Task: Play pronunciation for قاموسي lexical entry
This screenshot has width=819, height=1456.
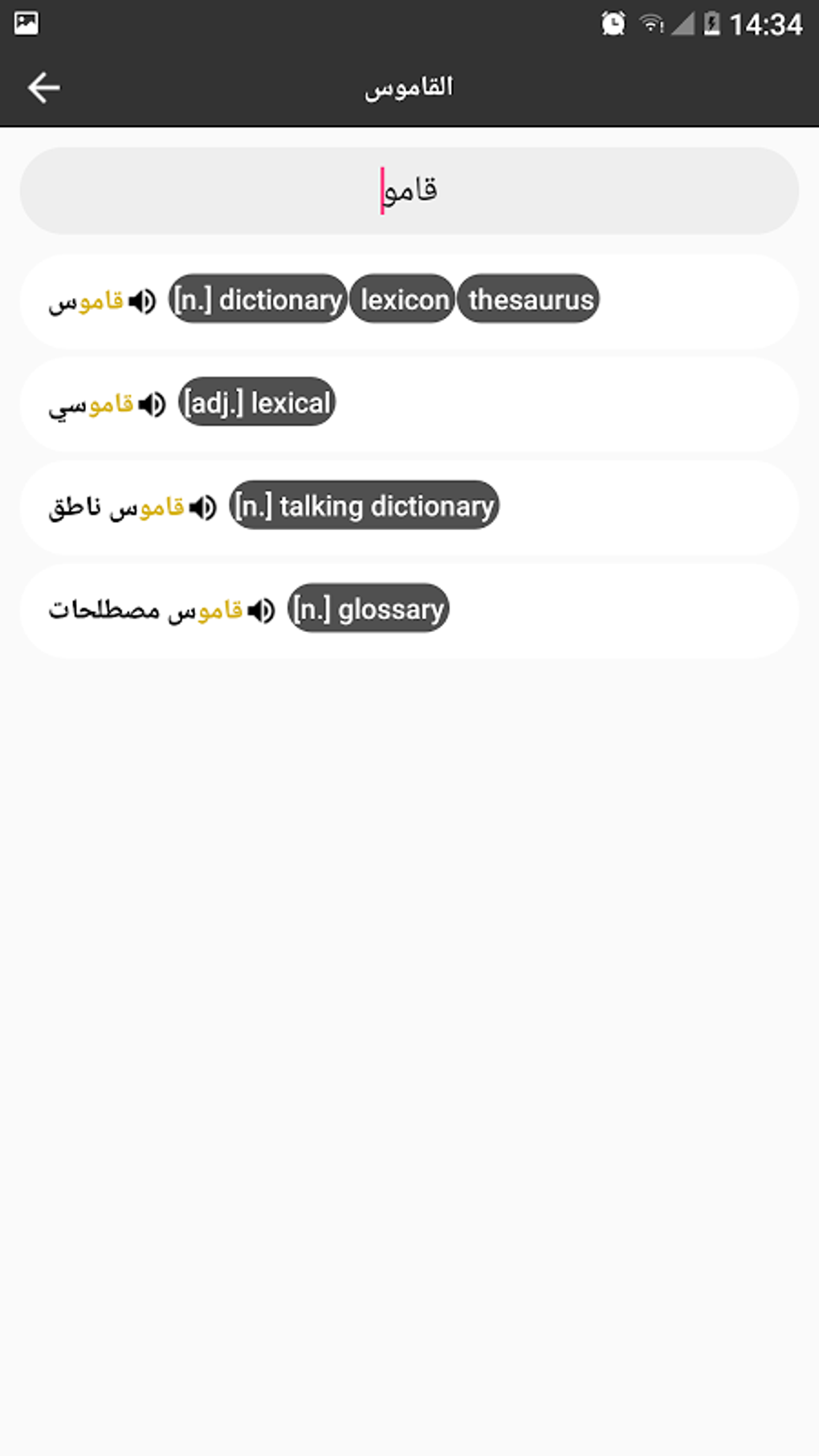Action: pos(152,404)
